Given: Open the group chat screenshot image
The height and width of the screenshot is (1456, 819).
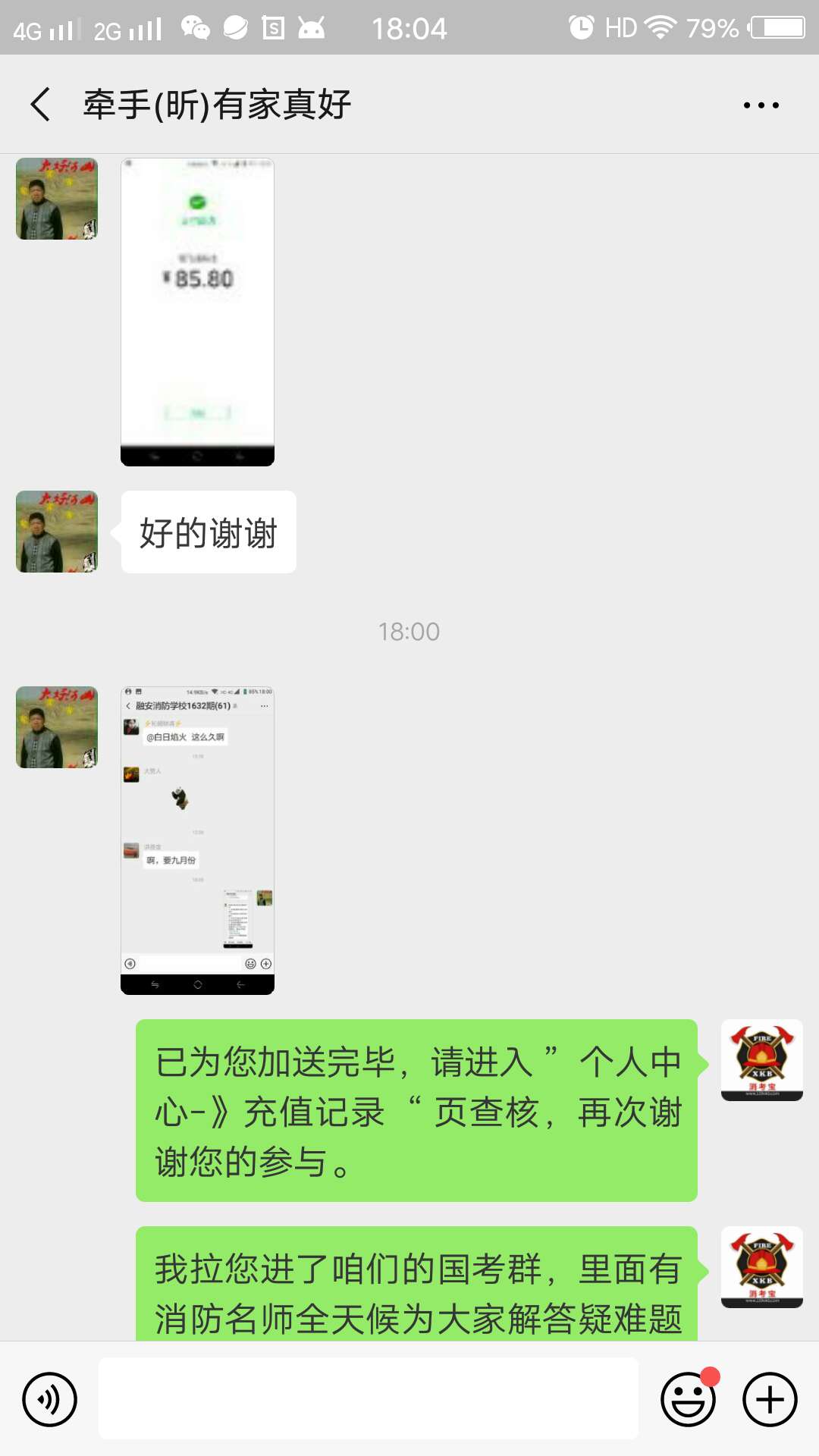Looking at the screenshot, I should [x=197, y=840].
